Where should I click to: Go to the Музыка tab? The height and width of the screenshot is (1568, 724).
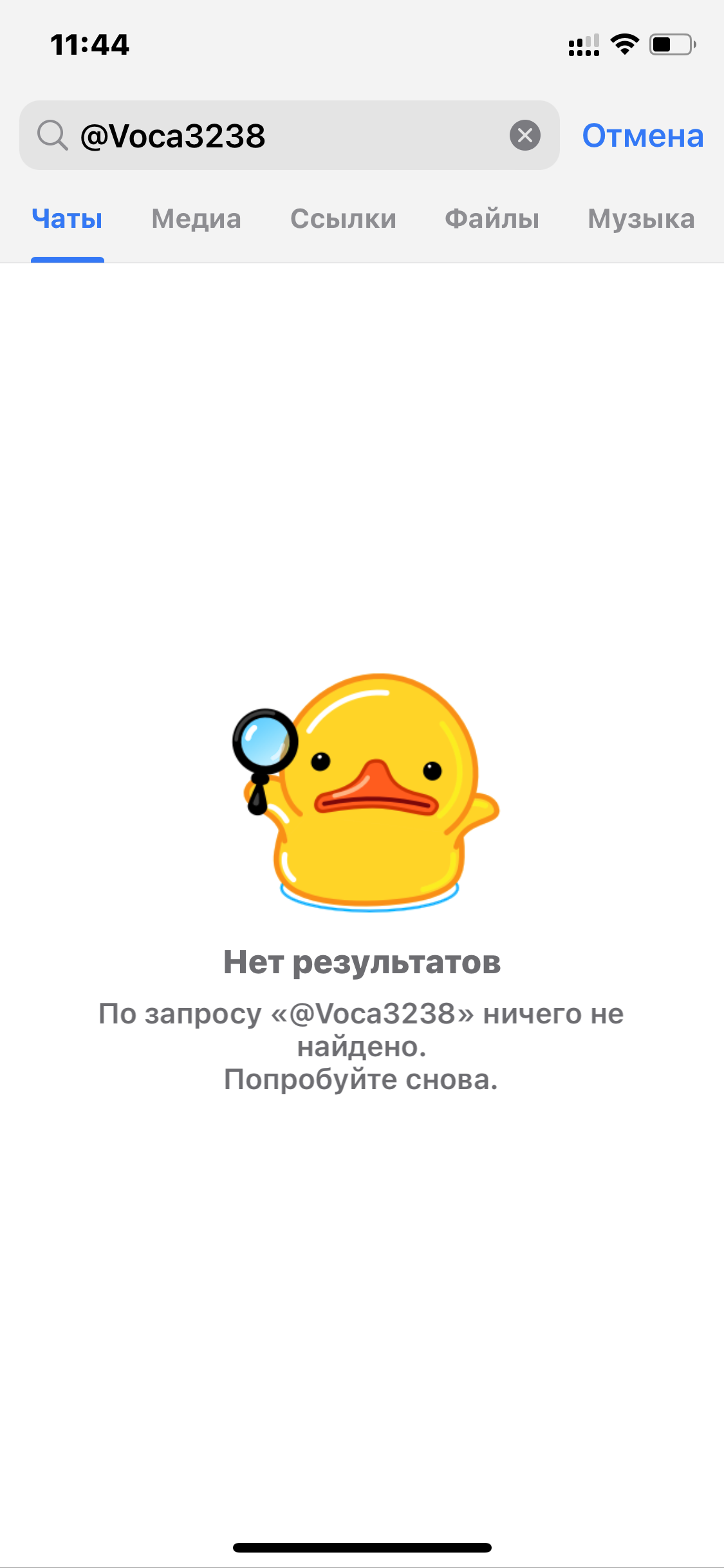click(x=641, y=219)
